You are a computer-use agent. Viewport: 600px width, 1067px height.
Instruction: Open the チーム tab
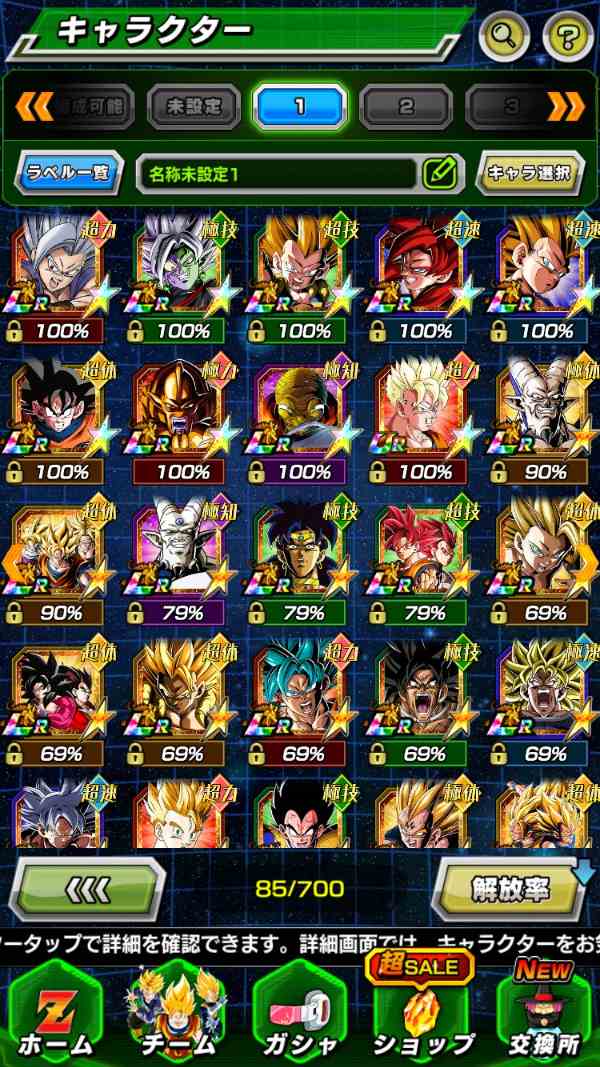tap(177, 1012)
